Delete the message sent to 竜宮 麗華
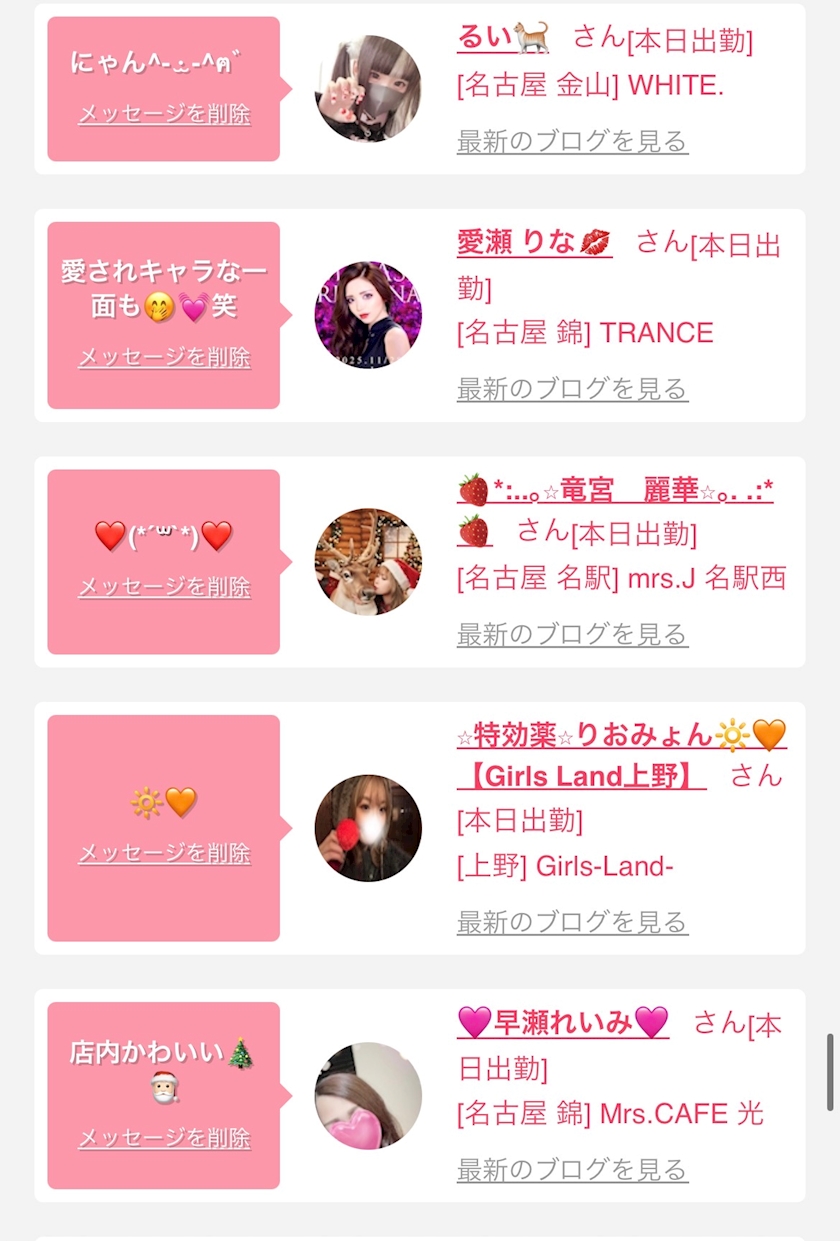Viewport: 840px width, 1241px height. (164, 586)
